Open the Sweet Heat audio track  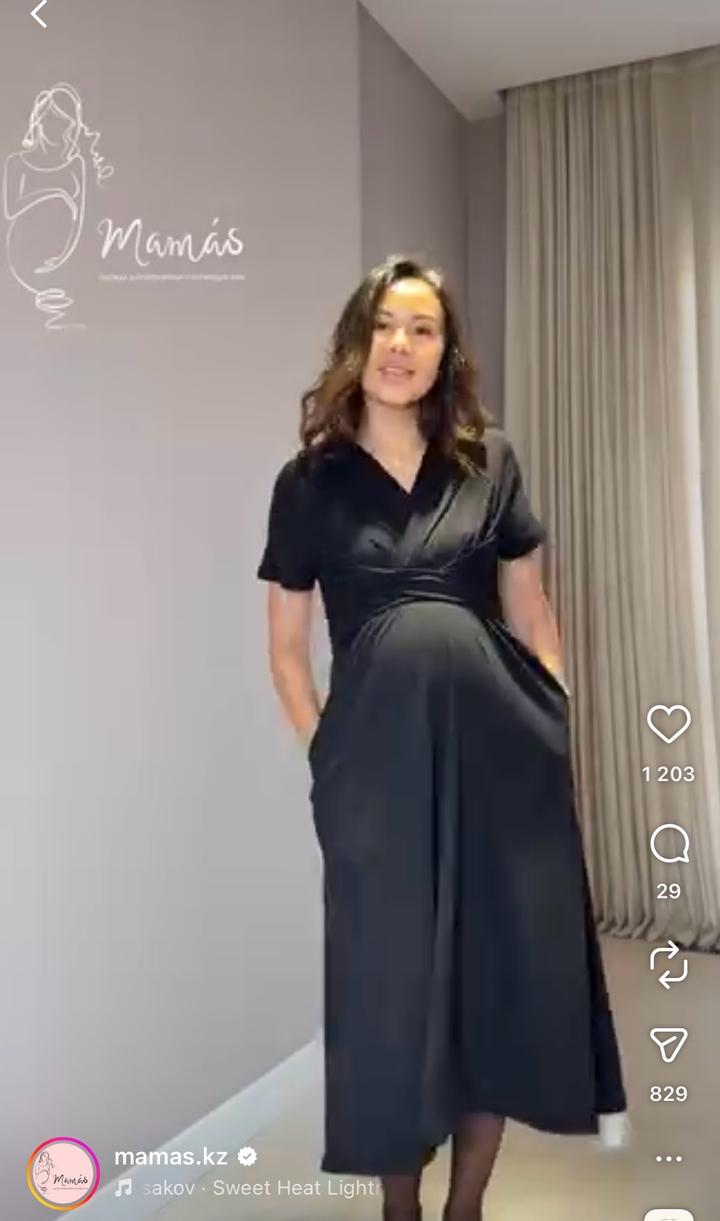(260, 1188)
